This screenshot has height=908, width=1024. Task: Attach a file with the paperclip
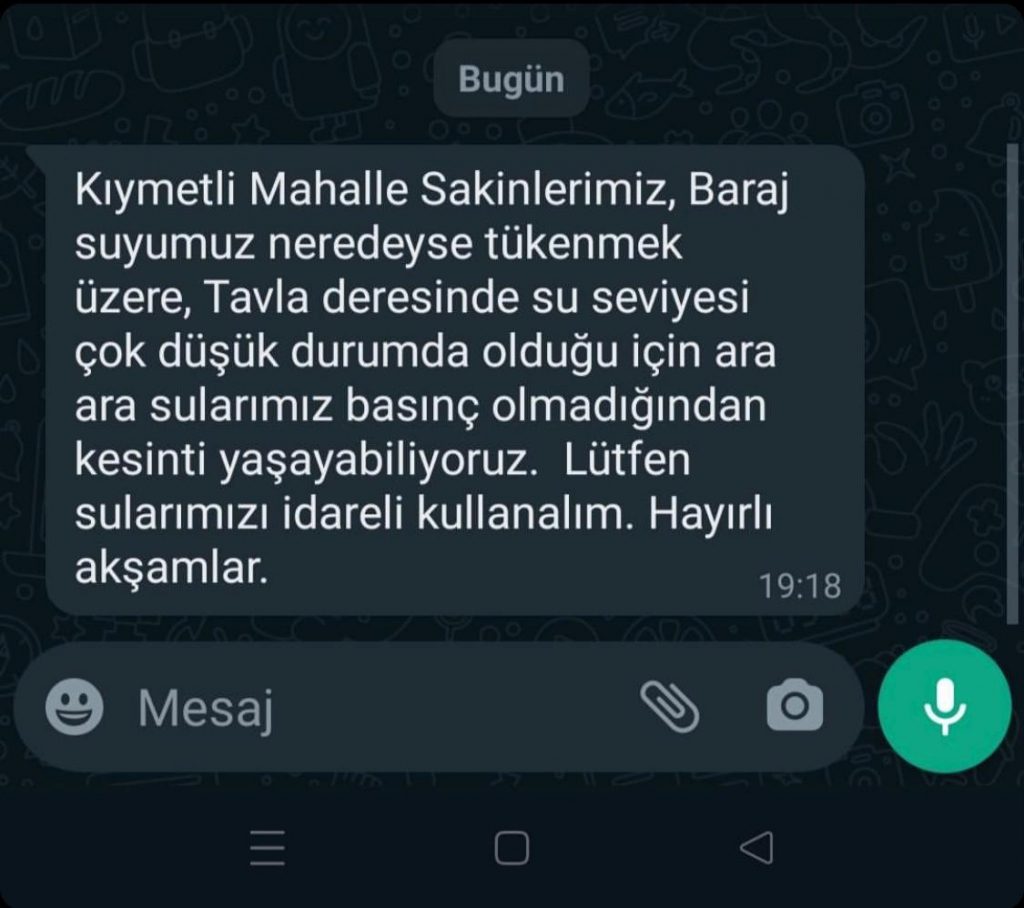pyautogui.click(x=669, y=706)
